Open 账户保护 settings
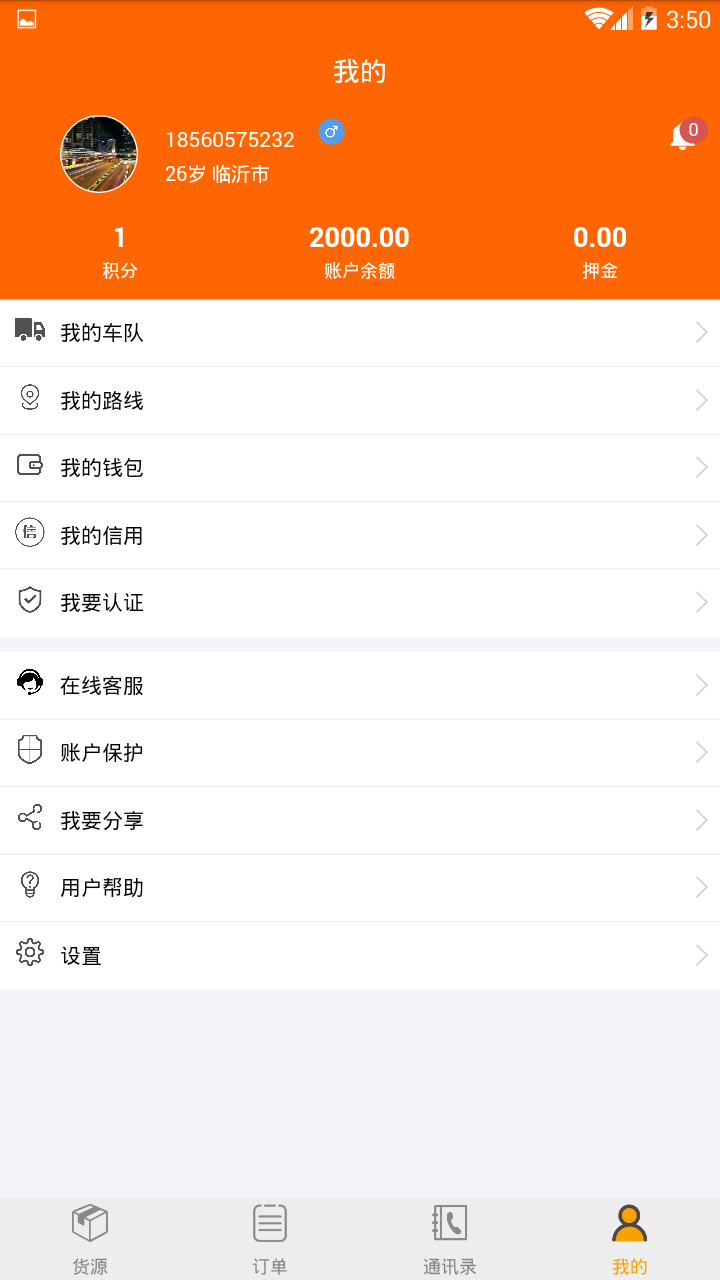Viewport: 720px width, 1280px height. tap(360, 753)
